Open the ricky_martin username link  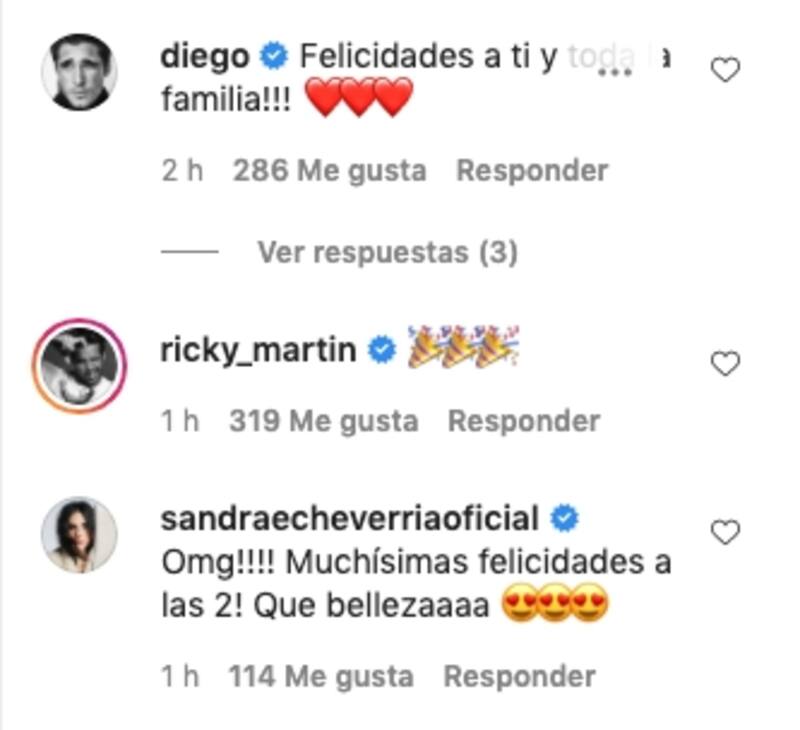[x=258, y=351]
